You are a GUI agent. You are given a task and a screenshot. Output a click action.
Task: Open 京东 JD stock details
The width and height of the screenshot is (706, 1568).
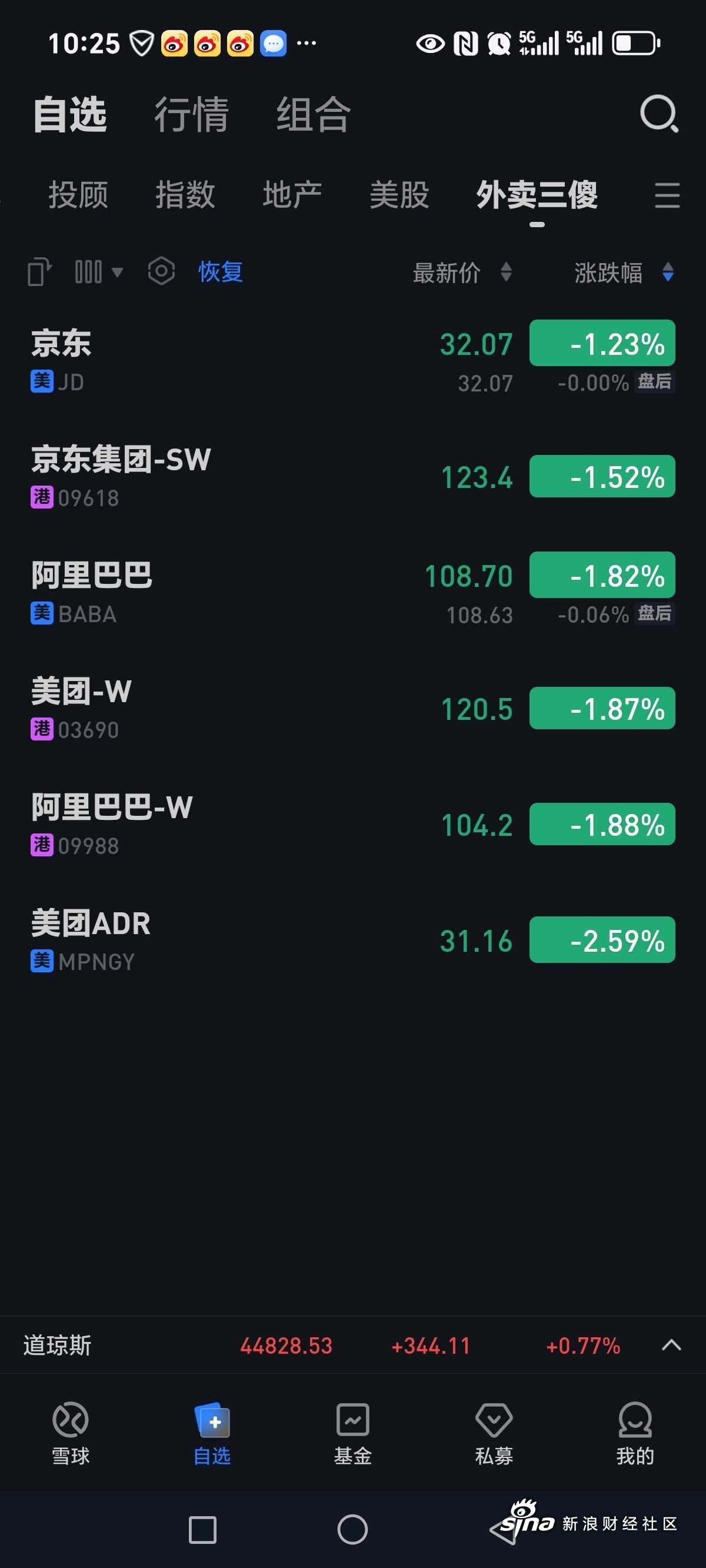click(x=353, y=360)
